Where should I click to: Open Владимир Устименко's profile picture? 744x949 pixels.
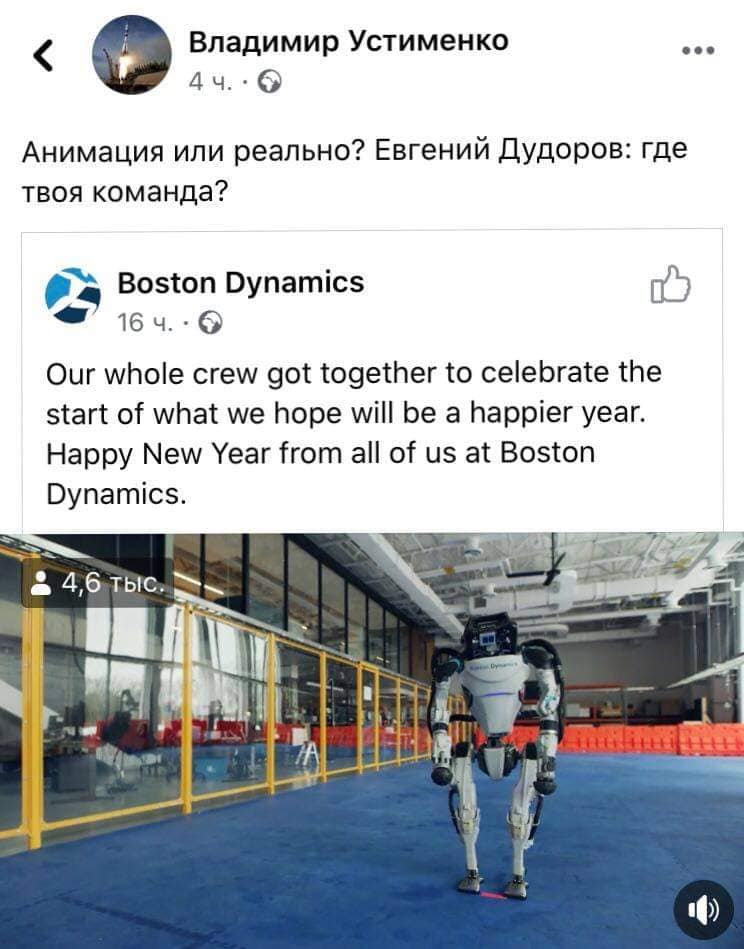coord(132,55)
